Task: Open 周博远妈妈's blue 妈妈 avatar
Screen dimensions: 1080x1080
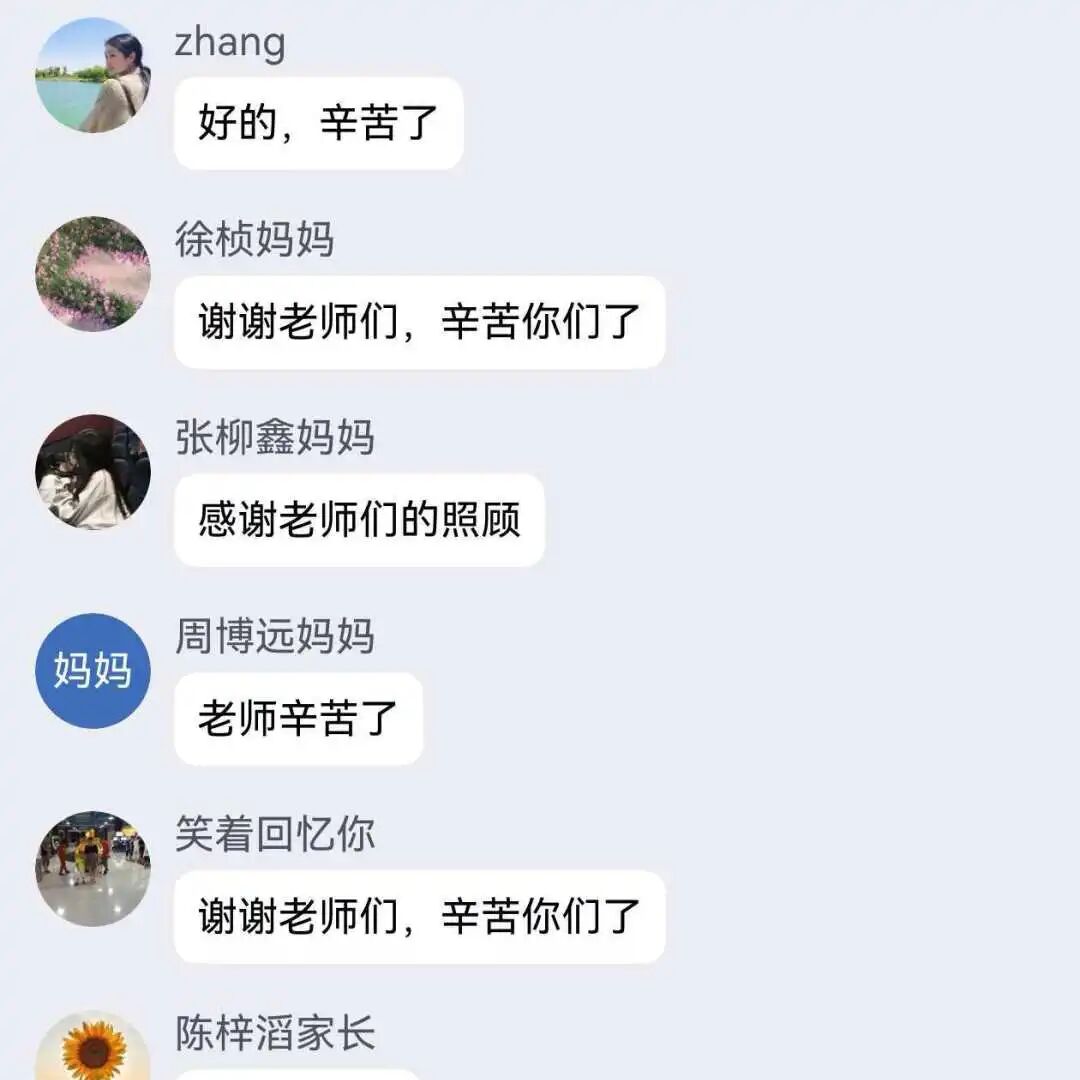Action: 93,670
